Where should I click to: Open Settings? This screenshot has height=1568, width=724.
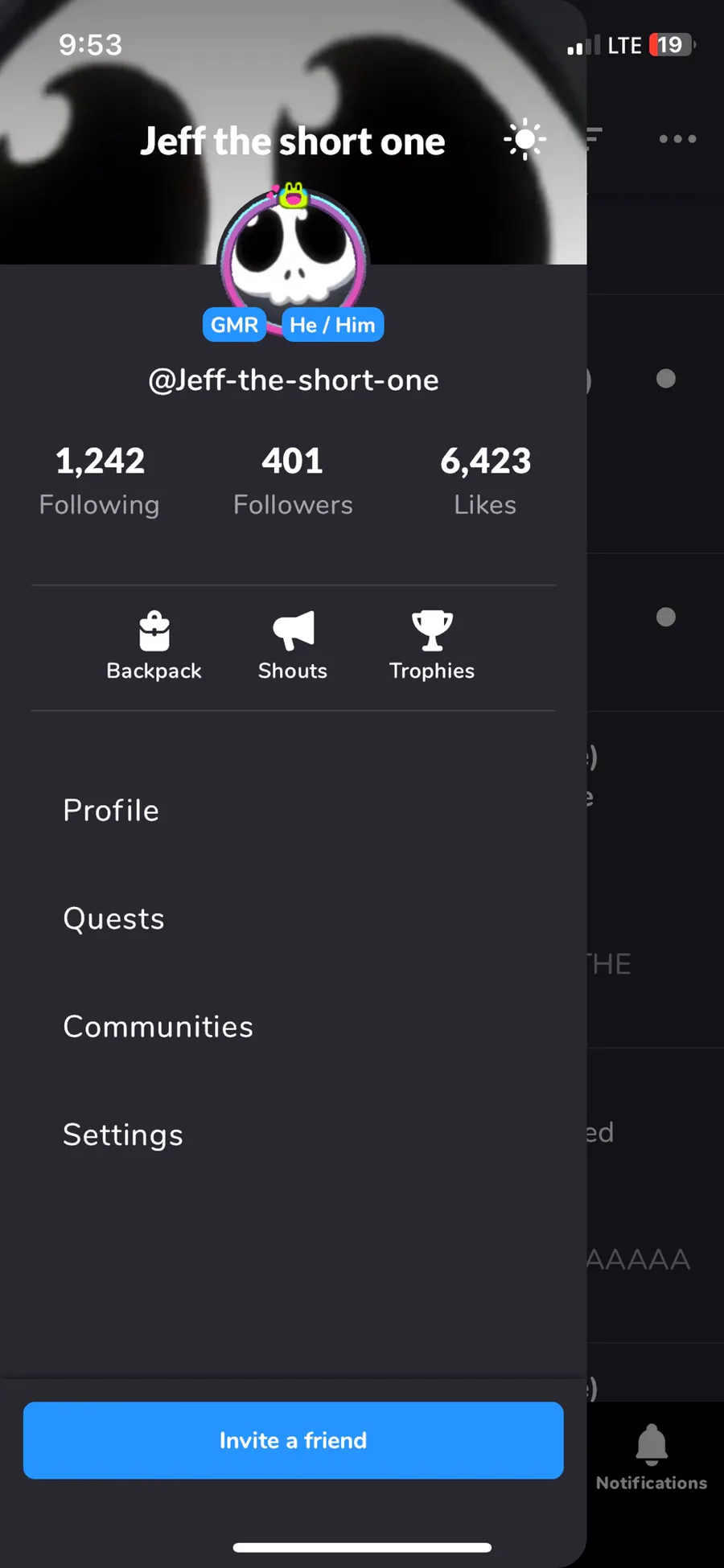click(123, 1135)
